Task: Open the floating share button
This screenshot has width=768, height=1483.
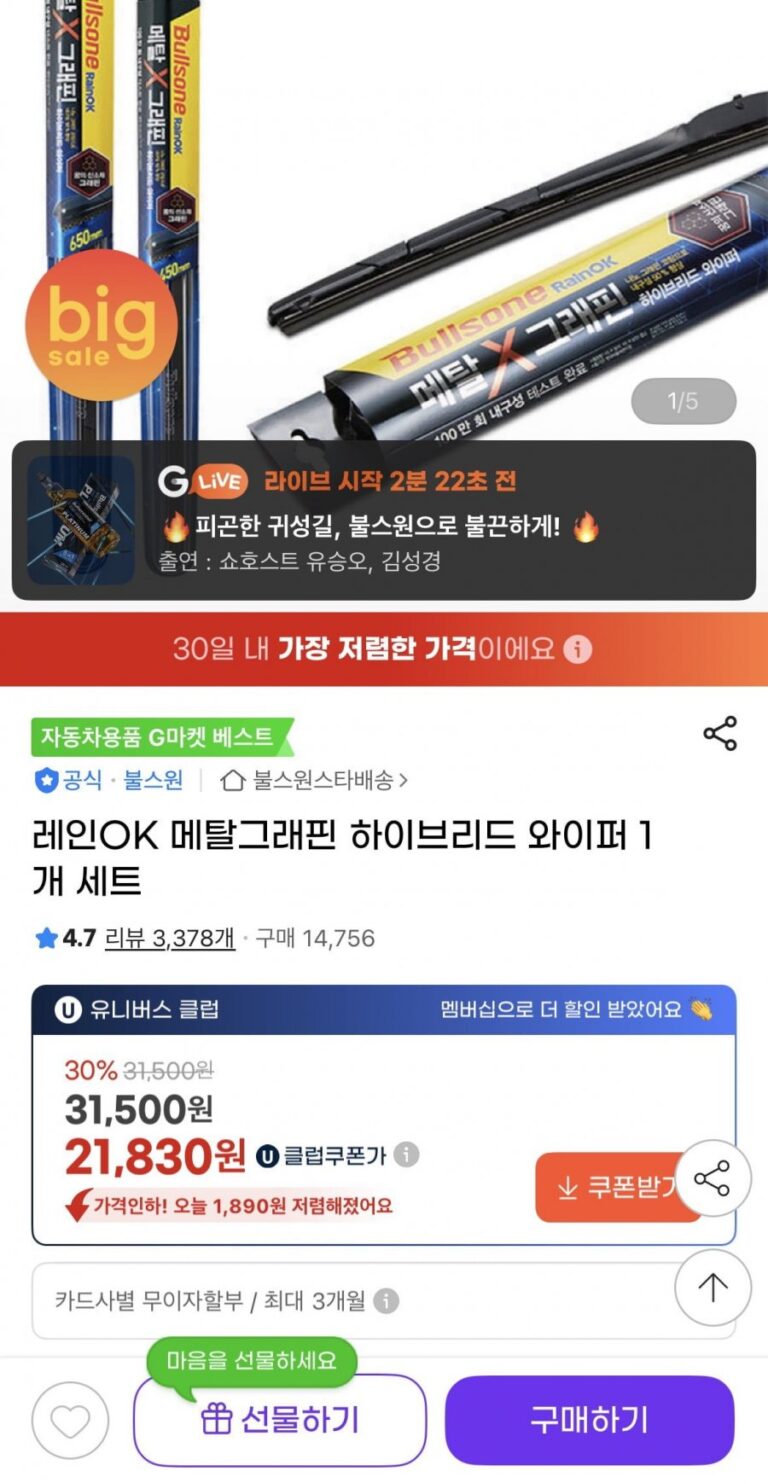Action: 712,1180
